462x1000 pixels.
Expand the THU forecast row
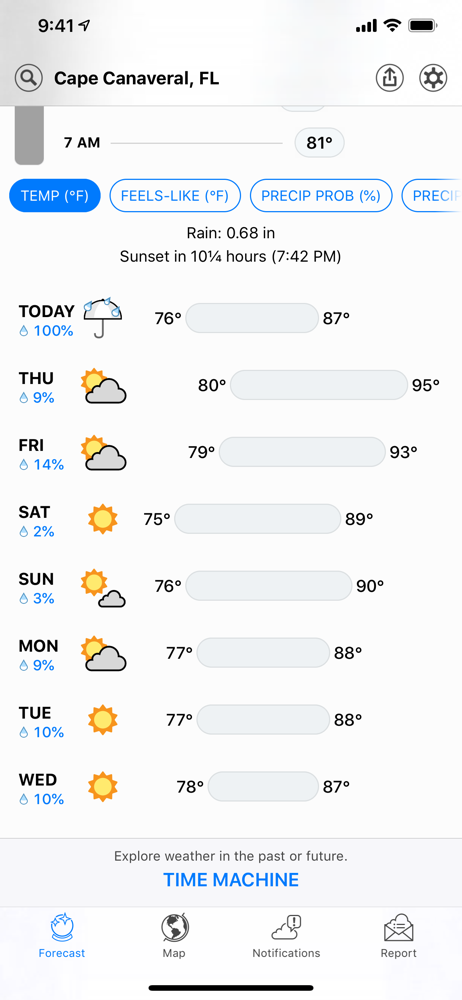tap(231, 385)
